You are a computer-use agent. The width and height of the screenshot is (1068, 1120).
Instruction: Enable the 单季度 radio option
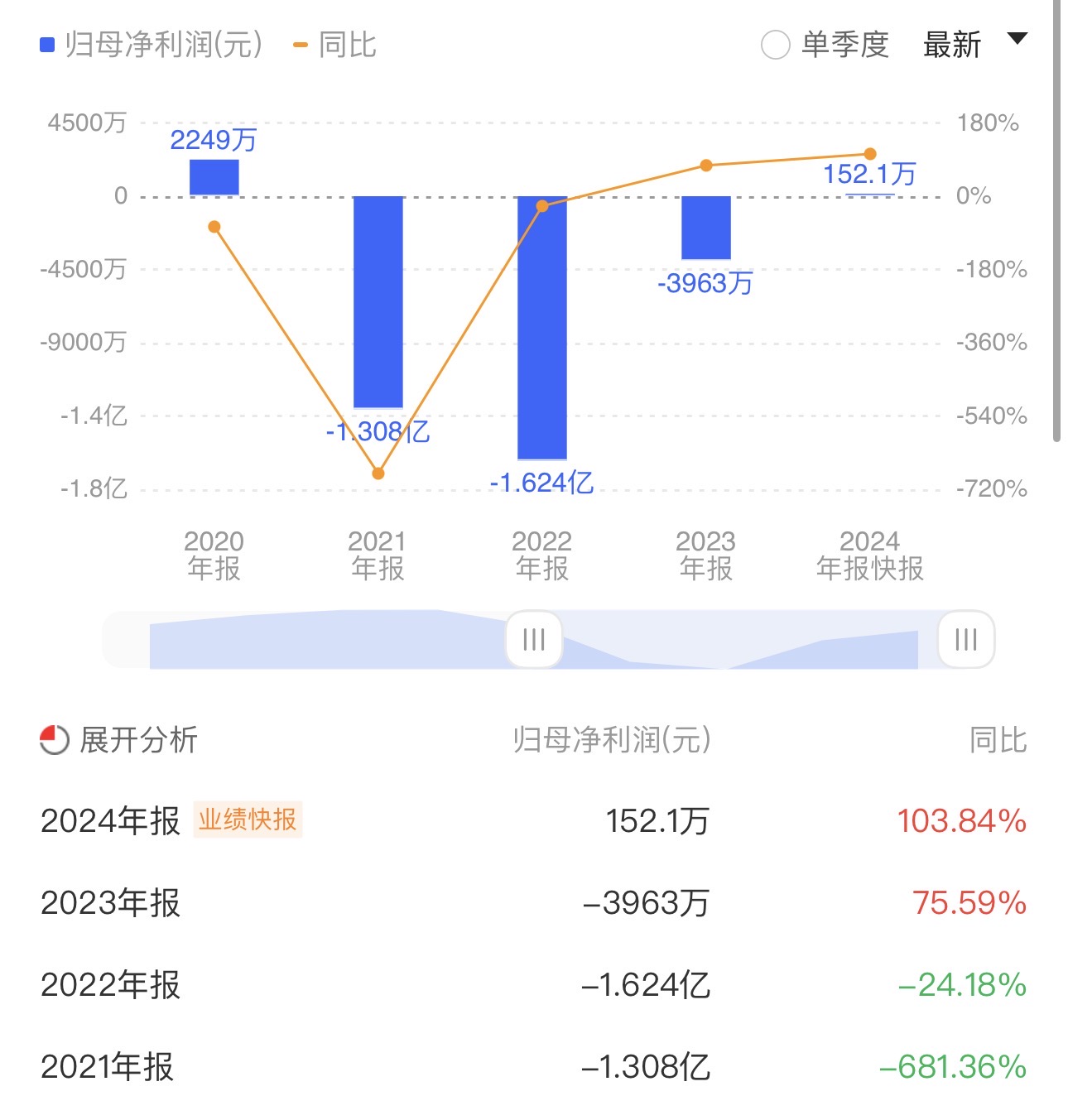(x=774, y=46)
